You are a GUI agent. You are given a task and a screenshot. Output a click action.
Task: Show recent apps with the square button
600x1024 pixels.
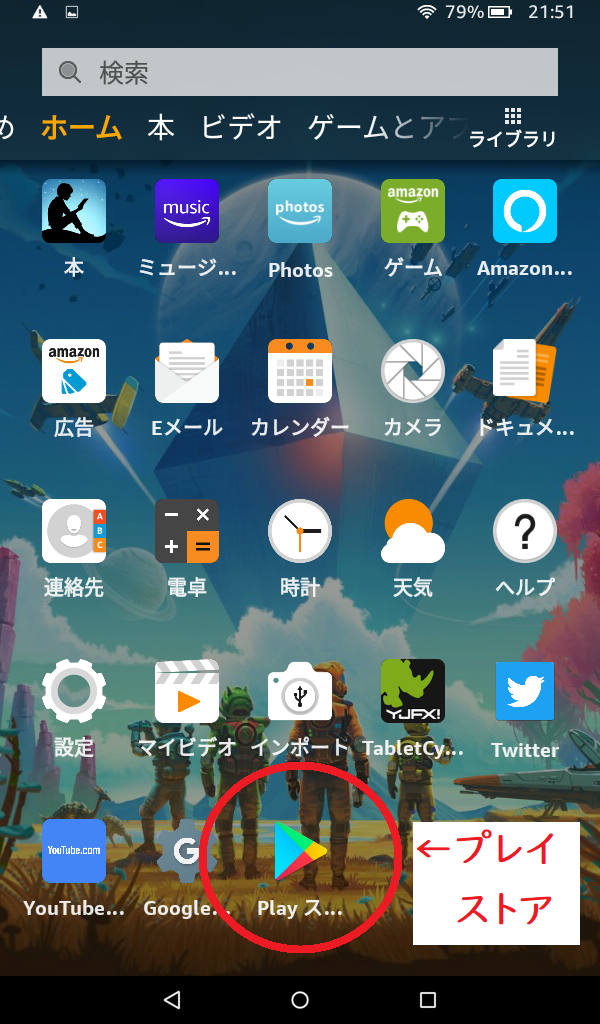[x=428, y=999]
